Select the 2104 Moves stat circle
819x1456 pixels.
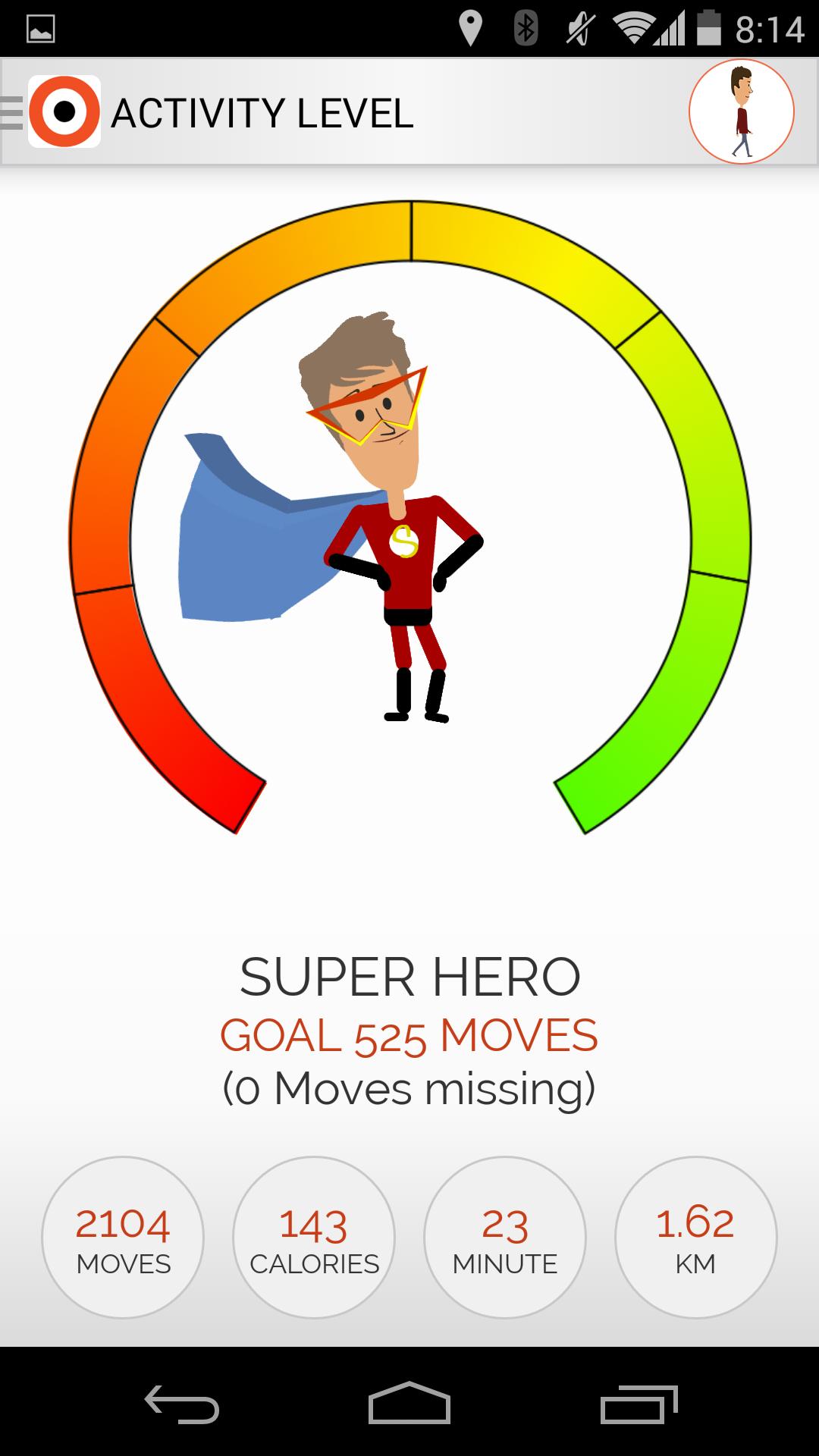coord(123,1237)
